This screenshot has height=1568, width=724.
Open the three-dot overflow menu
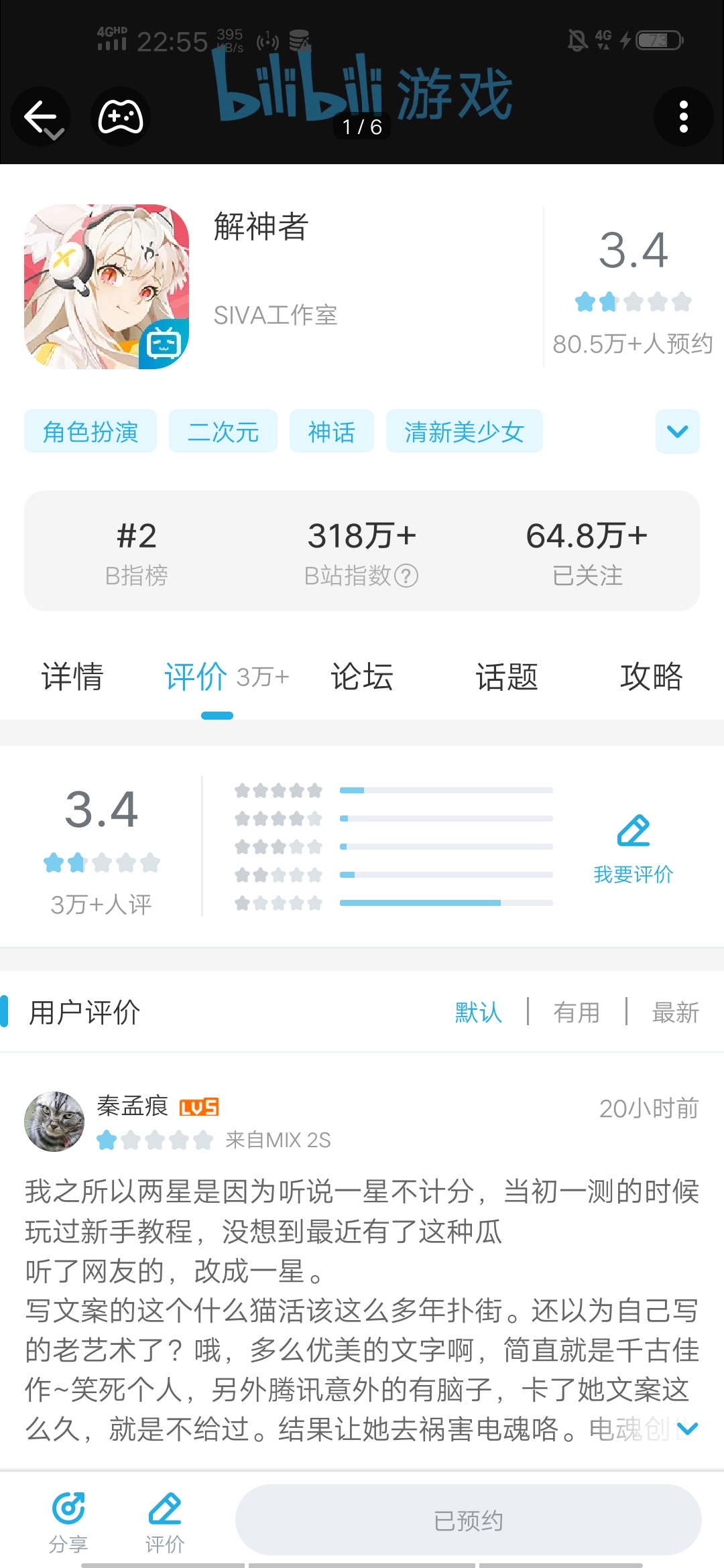(683, 117)
